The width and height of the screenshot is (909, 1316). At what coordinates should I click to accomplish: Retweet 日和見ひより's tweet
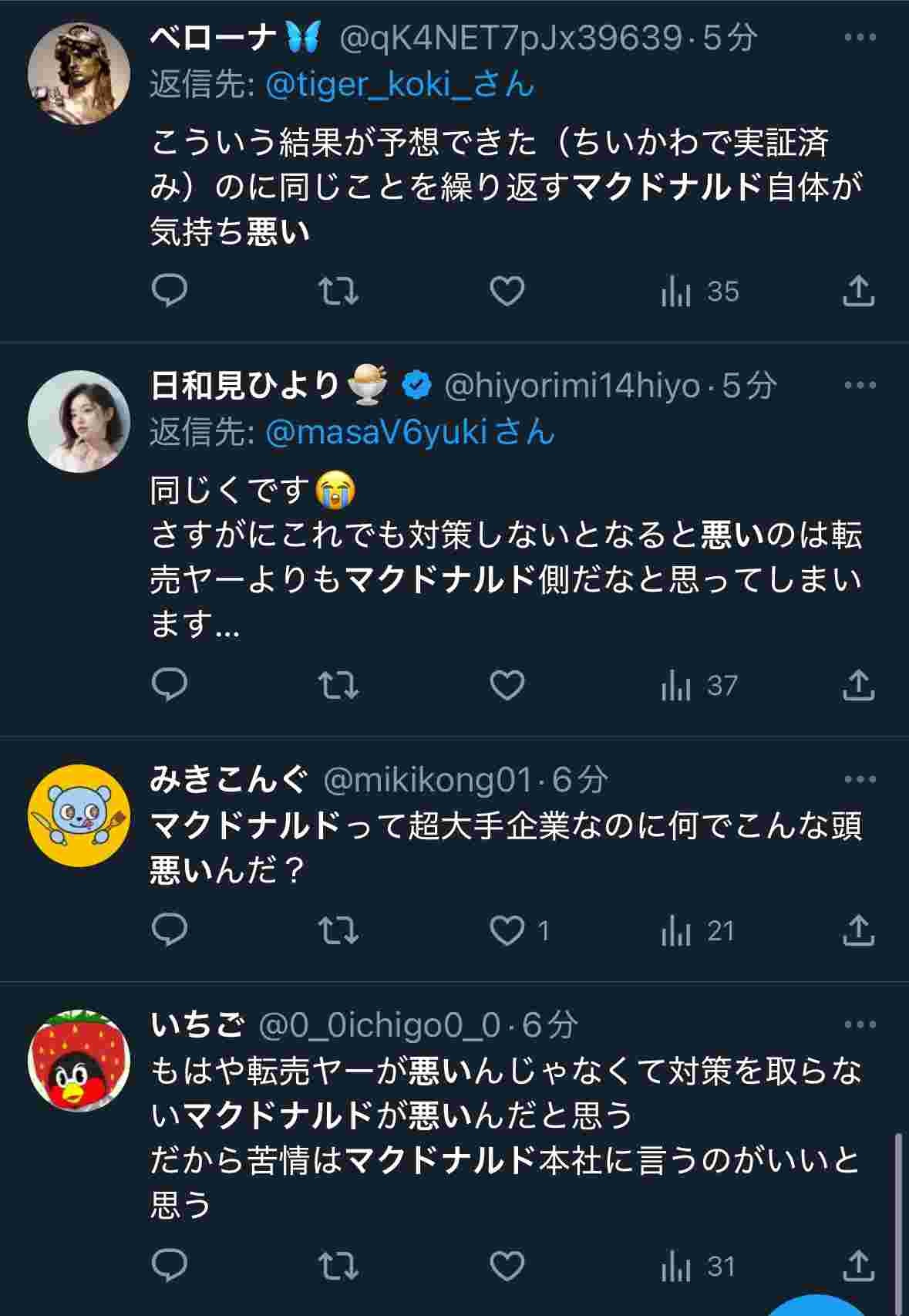point(338,685)
